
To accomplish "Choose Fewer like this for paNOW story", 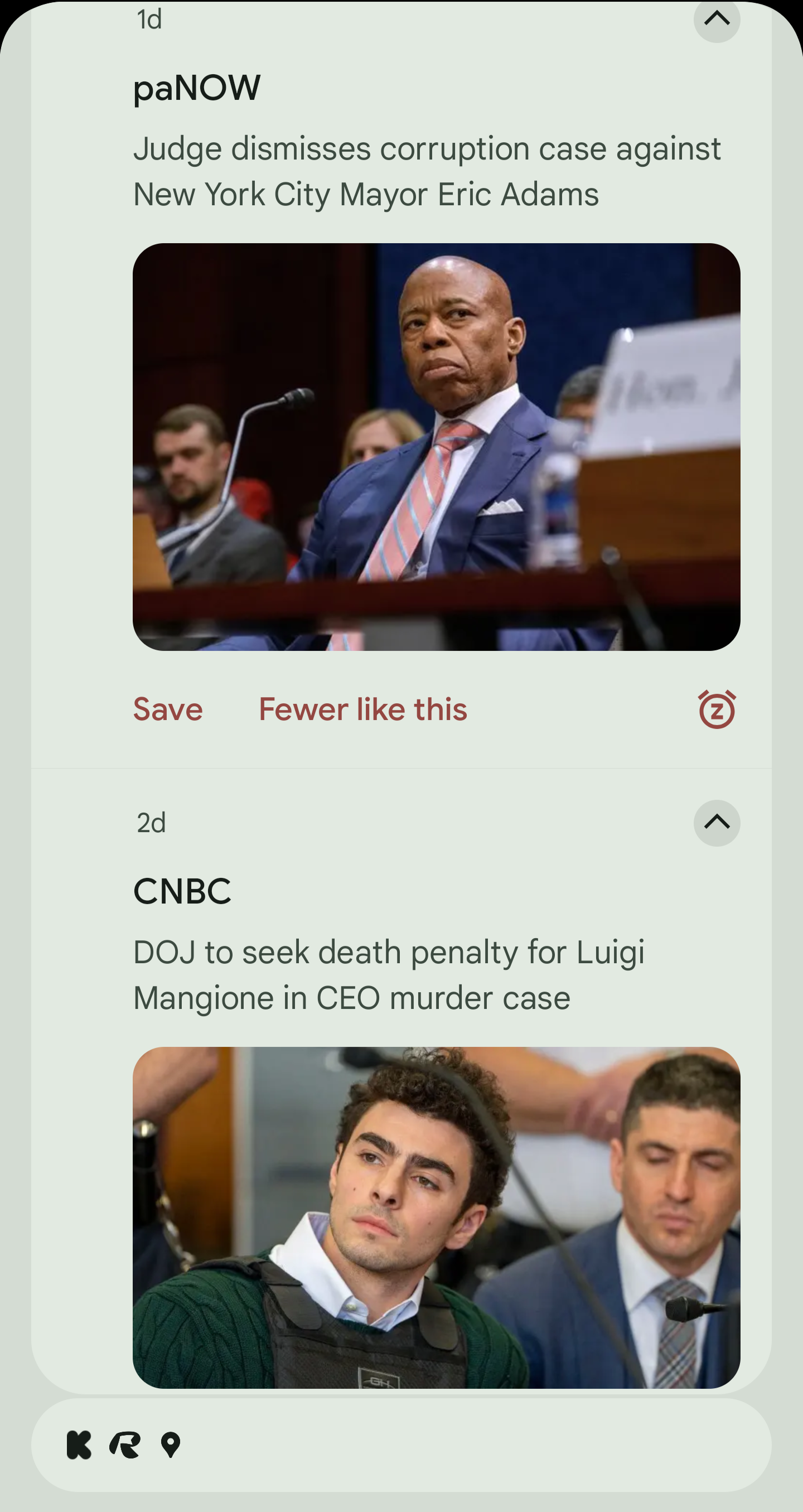I will pyautogui.click(x=363, y=709).
